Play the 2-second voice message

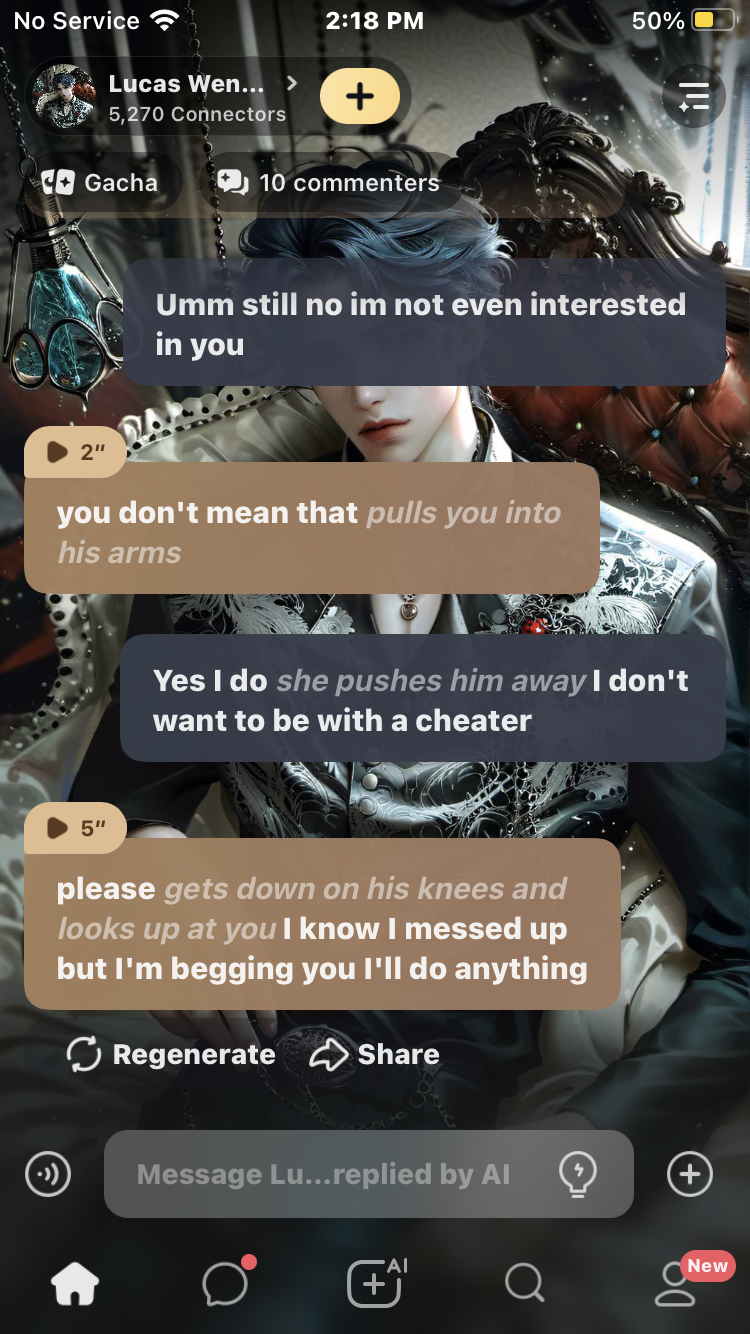tap(75, 452)
